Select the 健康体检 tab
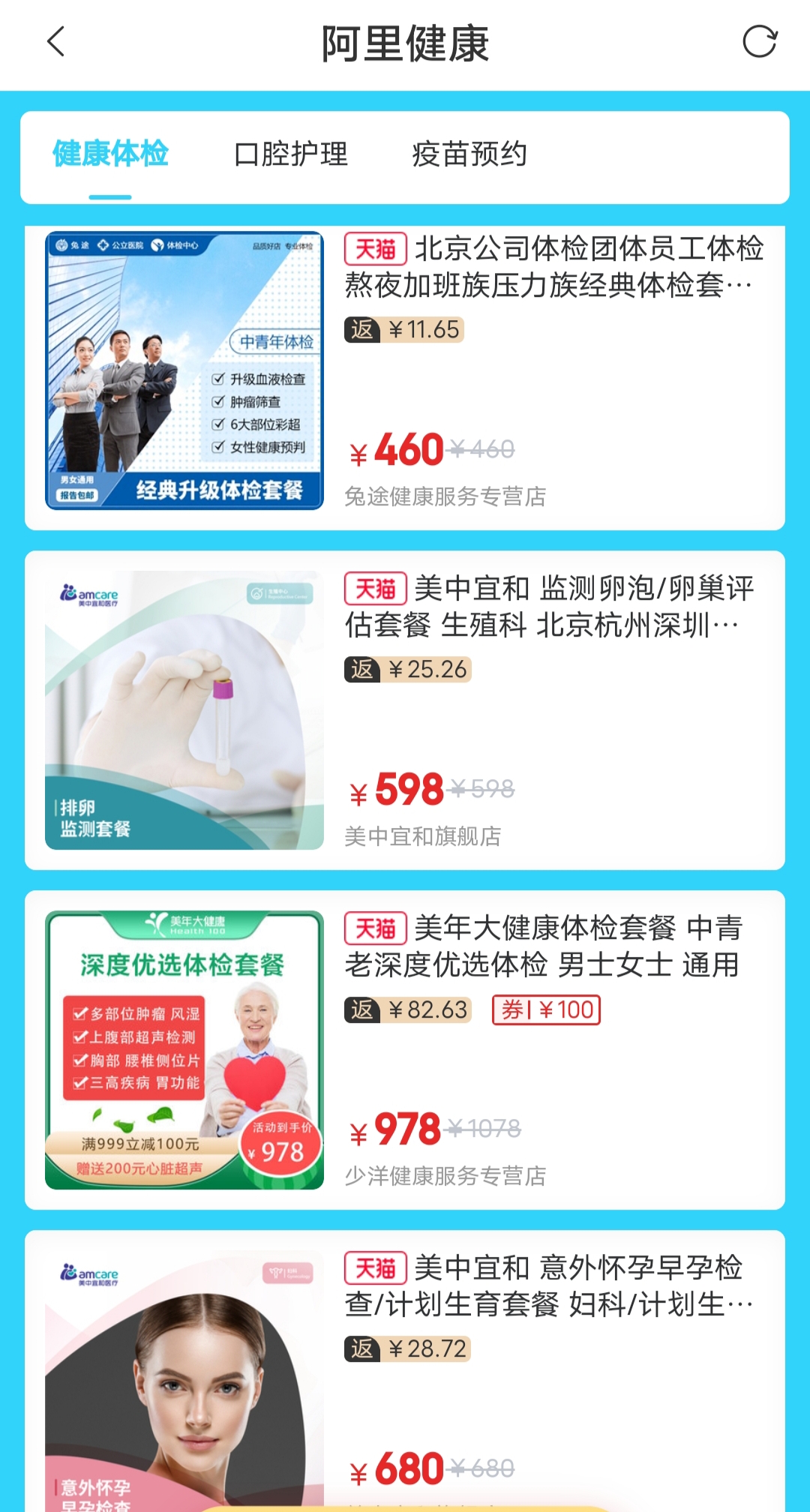 coord(110,154)
